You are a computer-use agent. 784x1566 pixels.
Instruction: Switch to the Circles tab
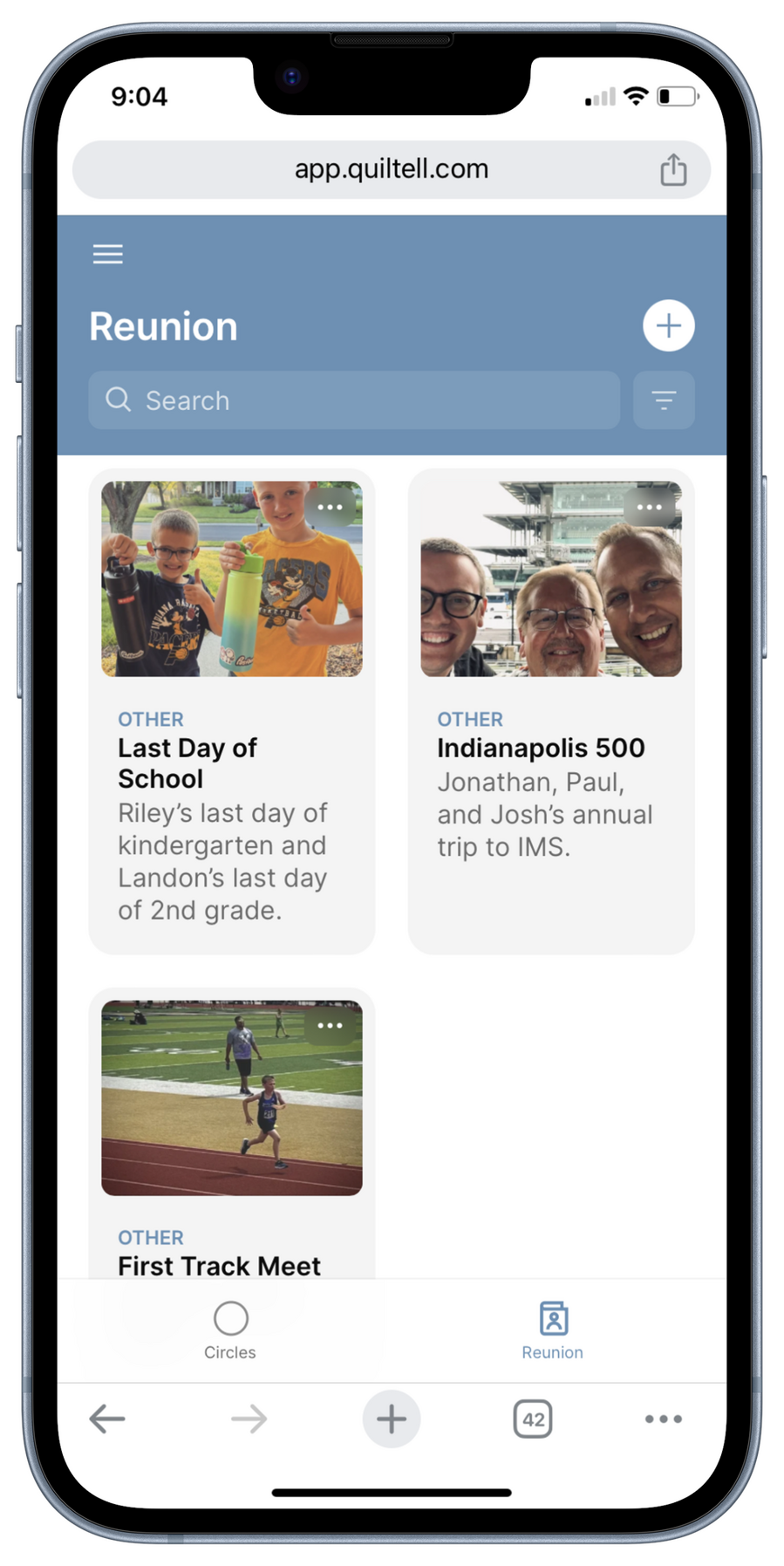[x=230, y=1330]
